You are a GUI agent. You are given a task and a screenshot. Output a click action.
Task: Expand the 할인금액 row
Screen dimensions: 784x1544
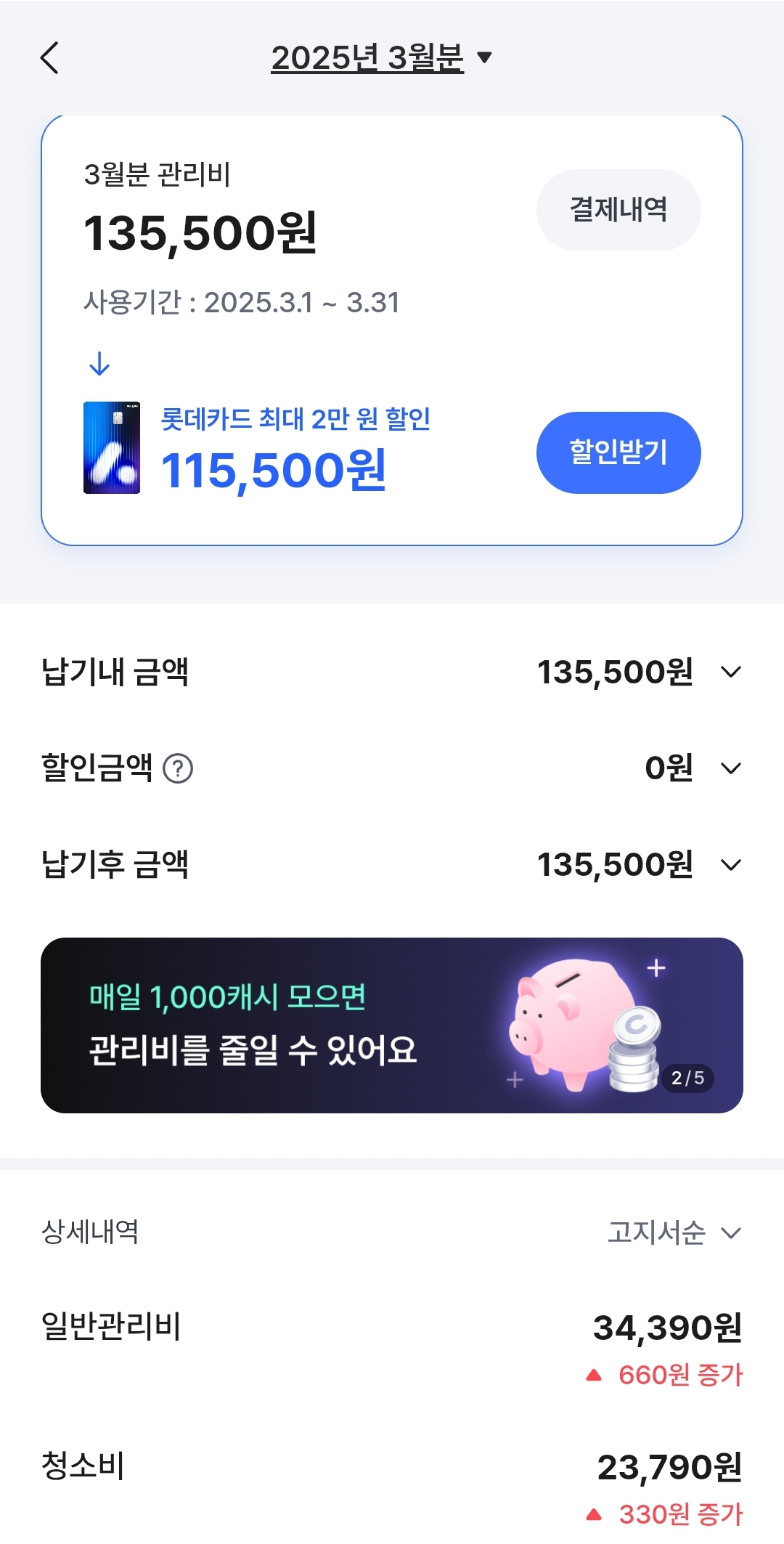(x=730, y=768)
